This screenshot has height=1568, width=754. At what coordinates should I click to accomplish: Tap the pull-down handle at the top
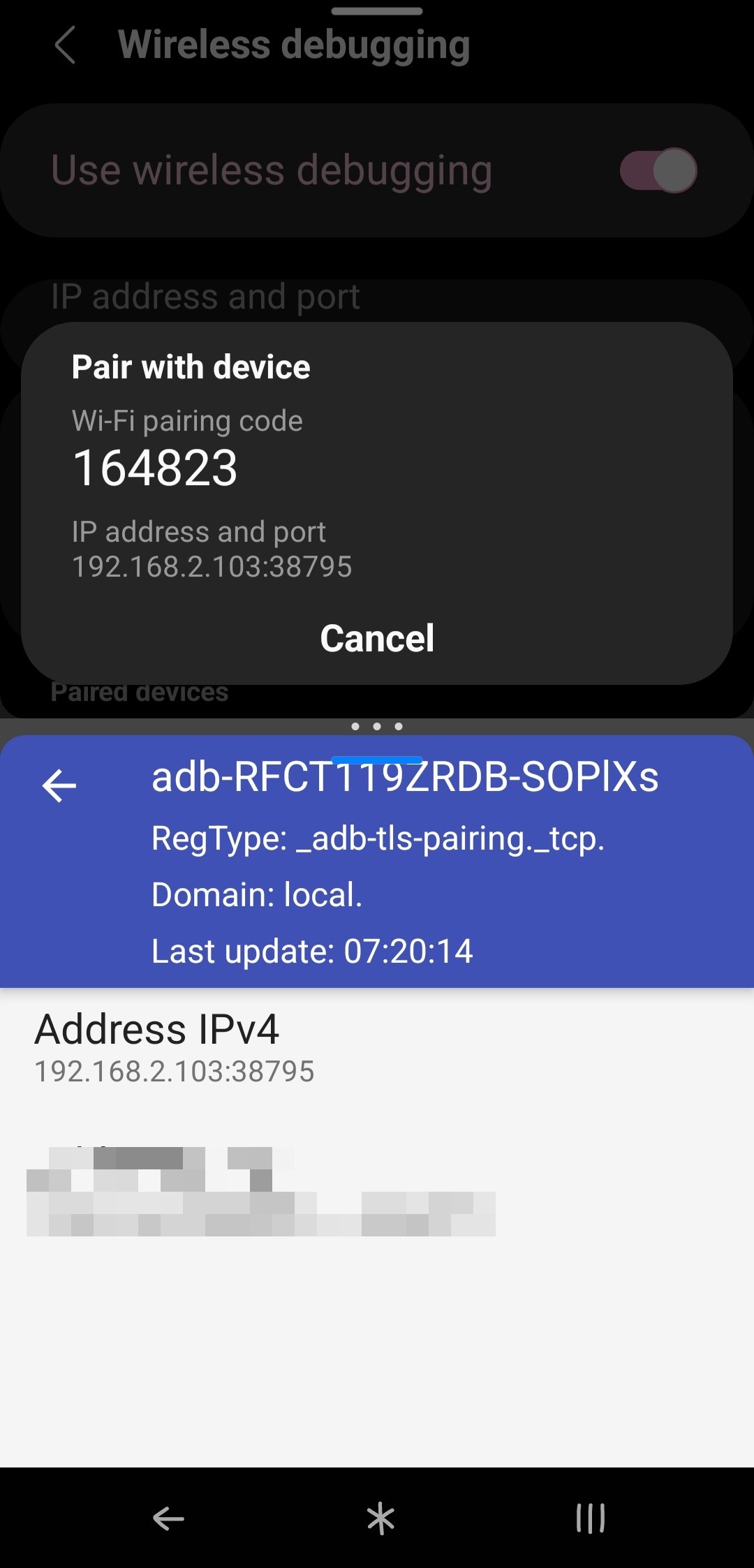click(x=377, y=10)
